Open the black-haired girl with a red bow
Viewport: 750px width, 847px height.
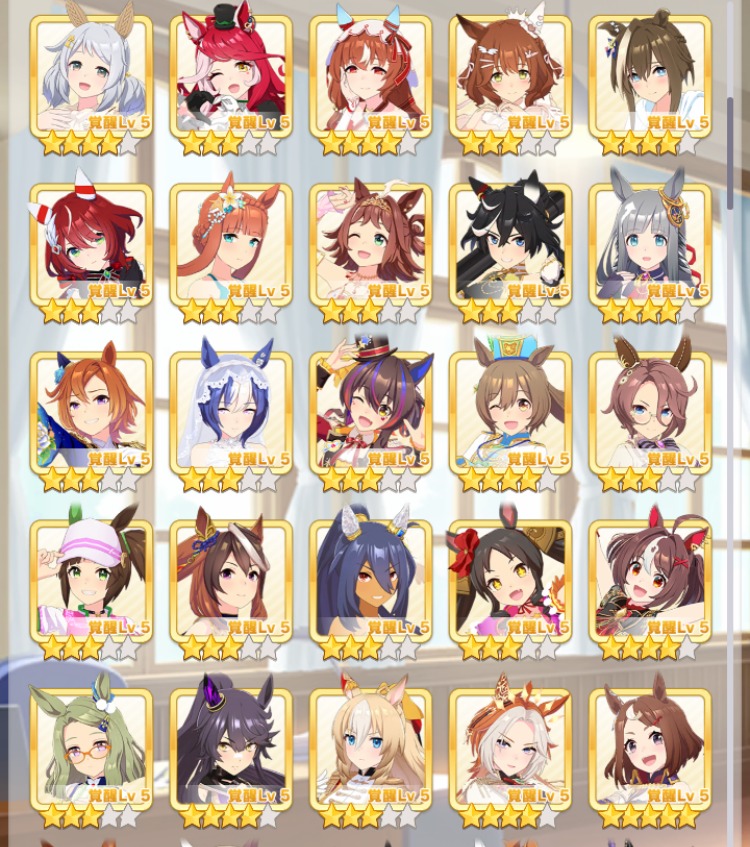(x=510, y=582)
